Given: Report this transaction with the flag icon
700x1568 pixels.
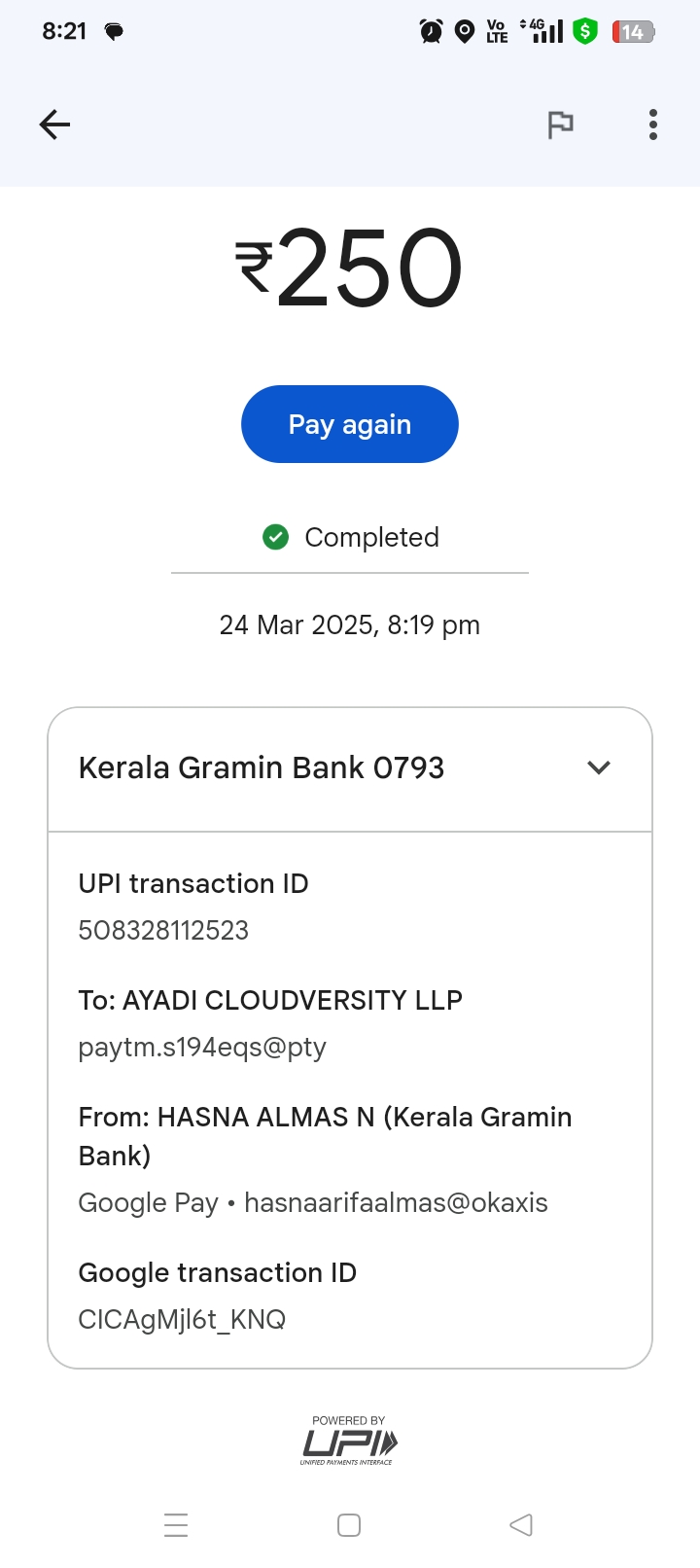Looking at the screenshot, I should pos(560,125).
